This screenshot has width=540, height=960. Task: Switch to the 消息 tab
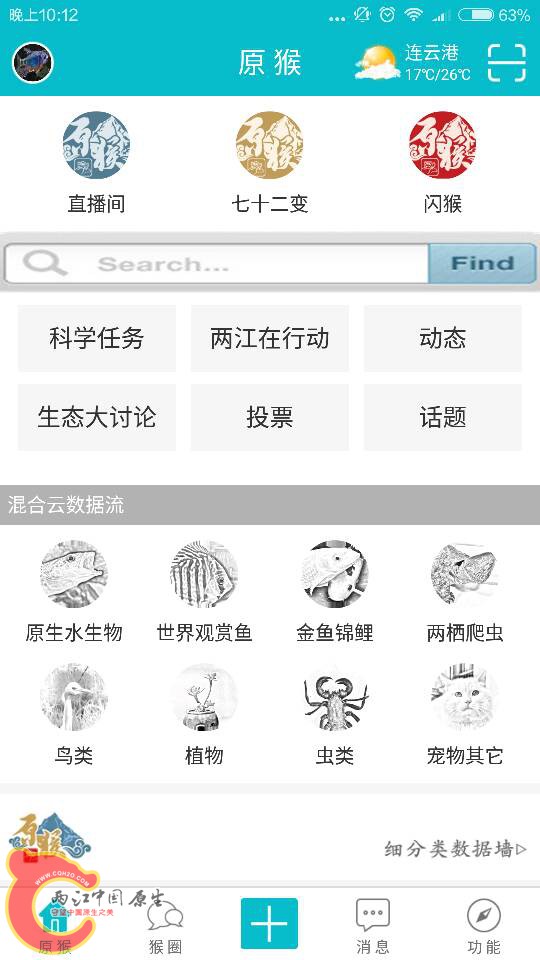[x=373, y=926]
